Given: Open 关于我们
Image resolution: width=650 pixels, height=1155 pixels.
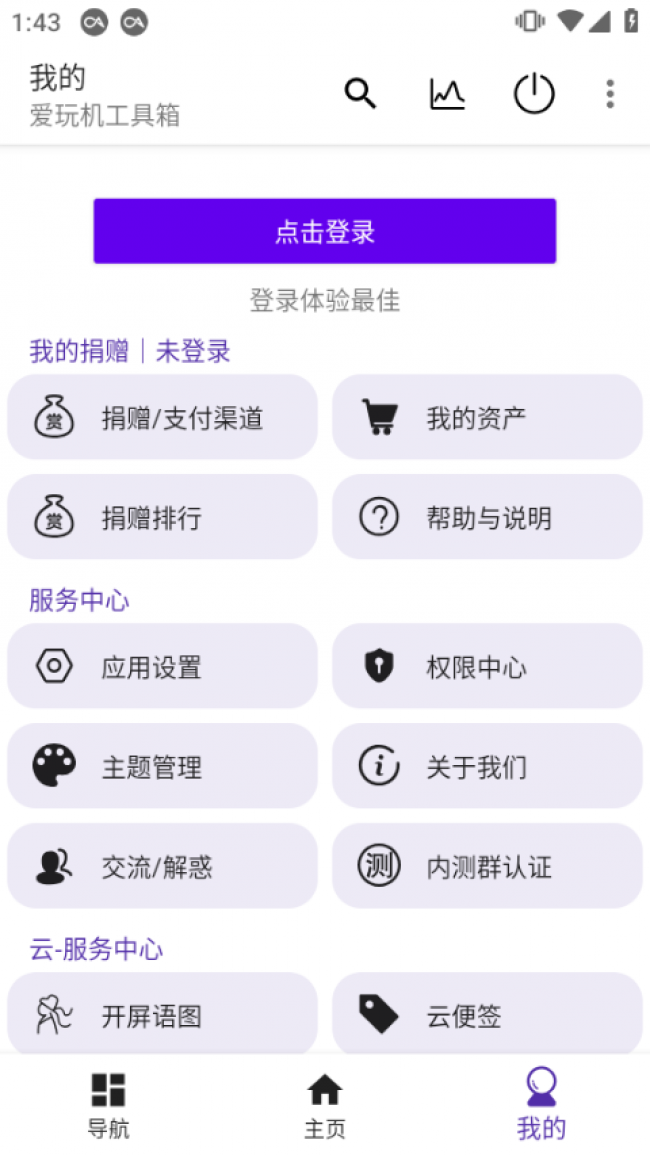Looking at the screenshot, I should point(487,766).
